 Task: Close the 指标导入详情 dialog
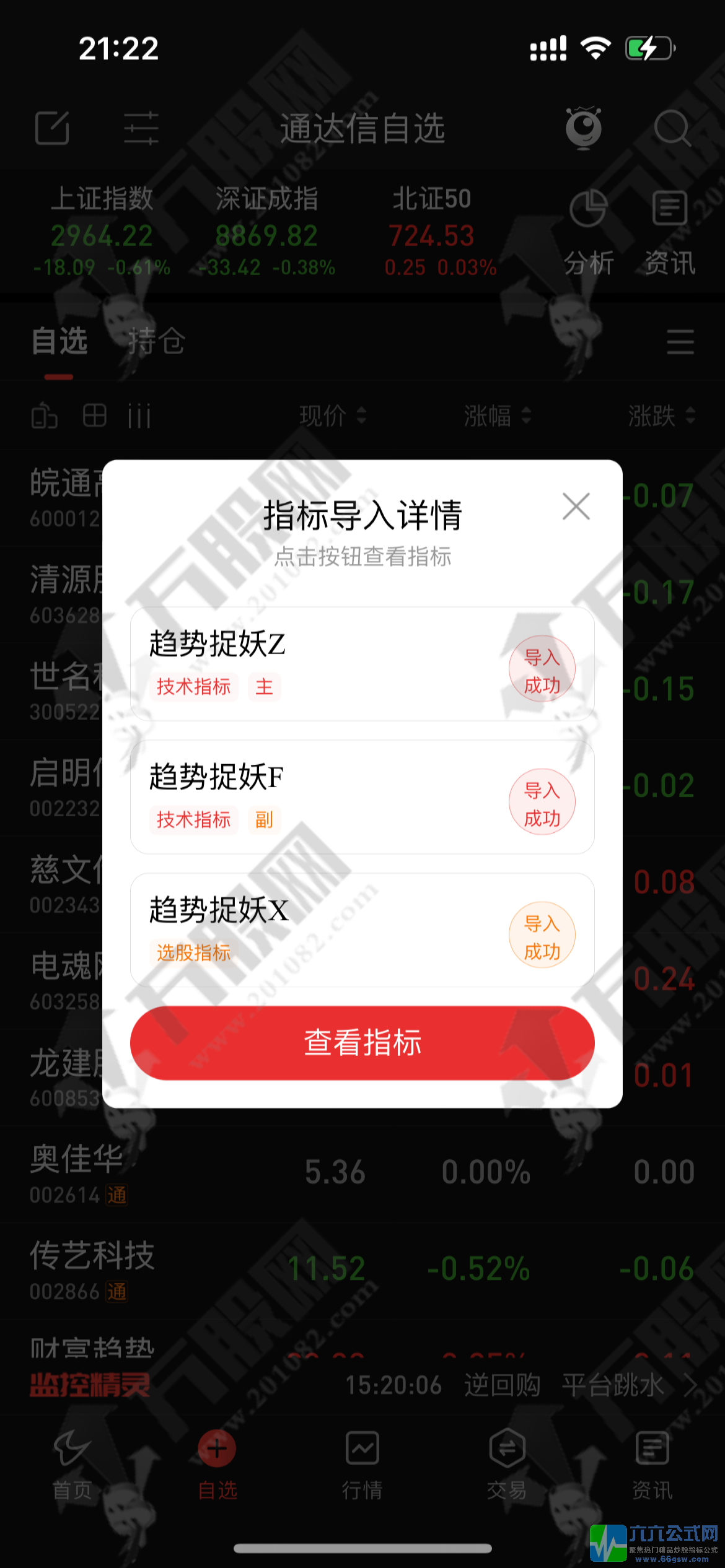pyautogui.click(x=576, y=507)
